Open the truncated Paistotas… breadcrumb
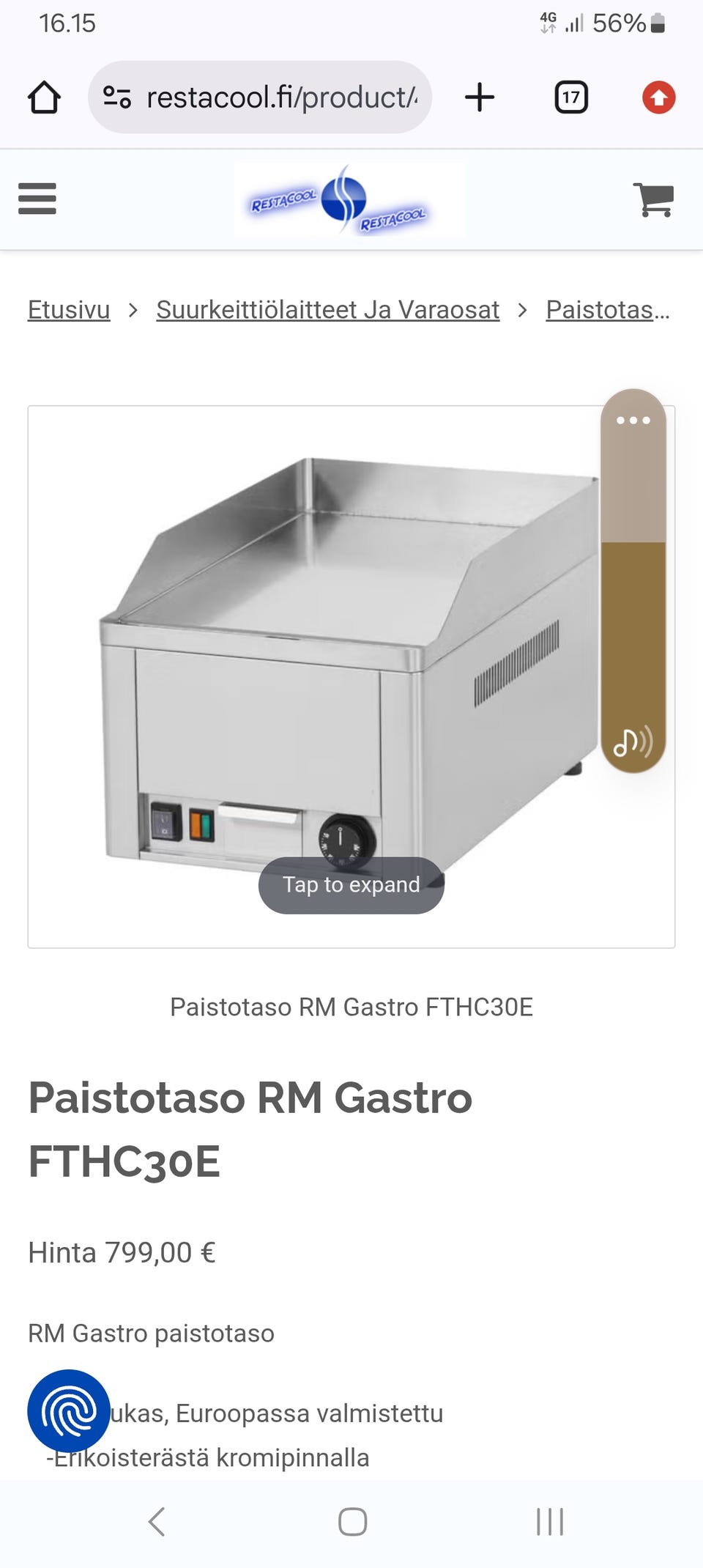 608,310
